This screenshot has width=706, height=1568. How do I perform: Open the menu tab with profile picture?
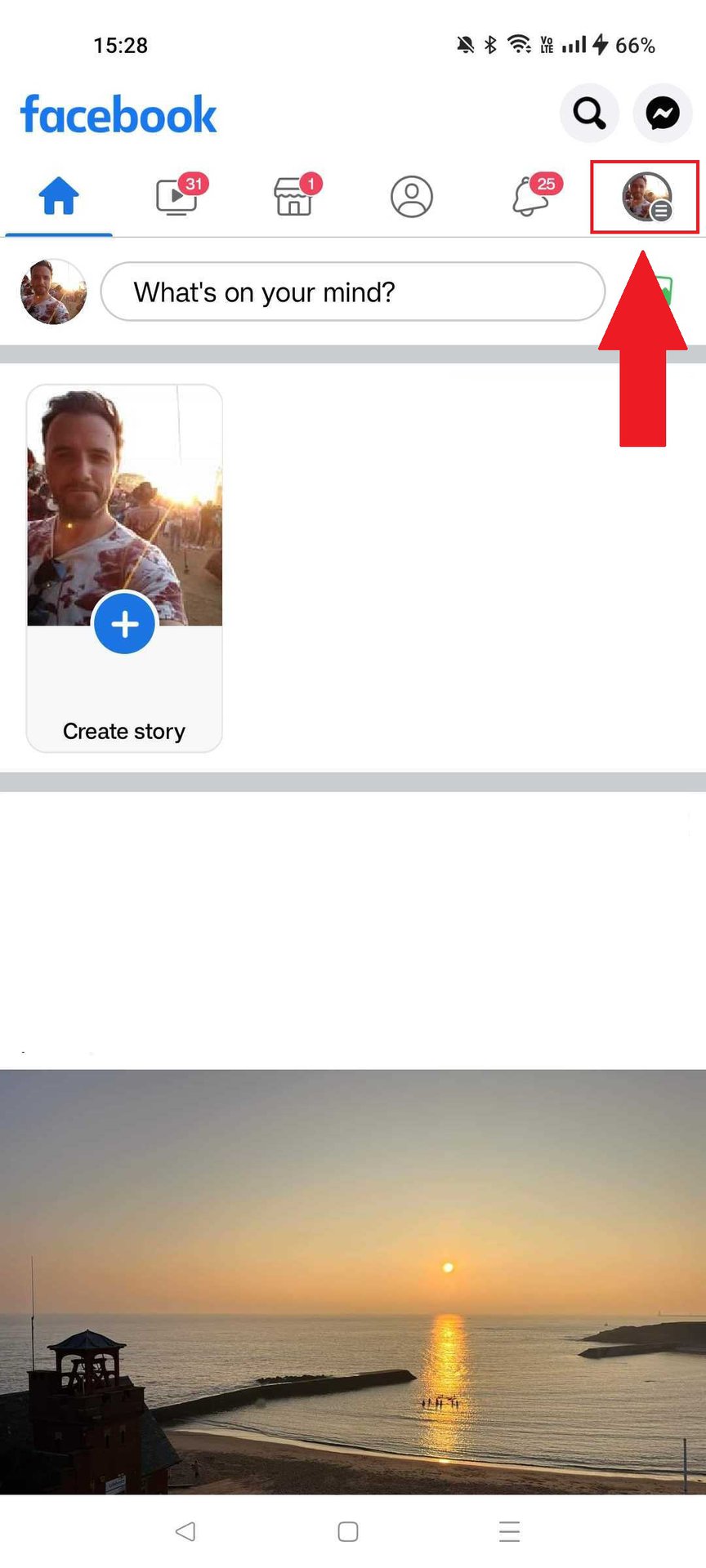coord(646,197)
